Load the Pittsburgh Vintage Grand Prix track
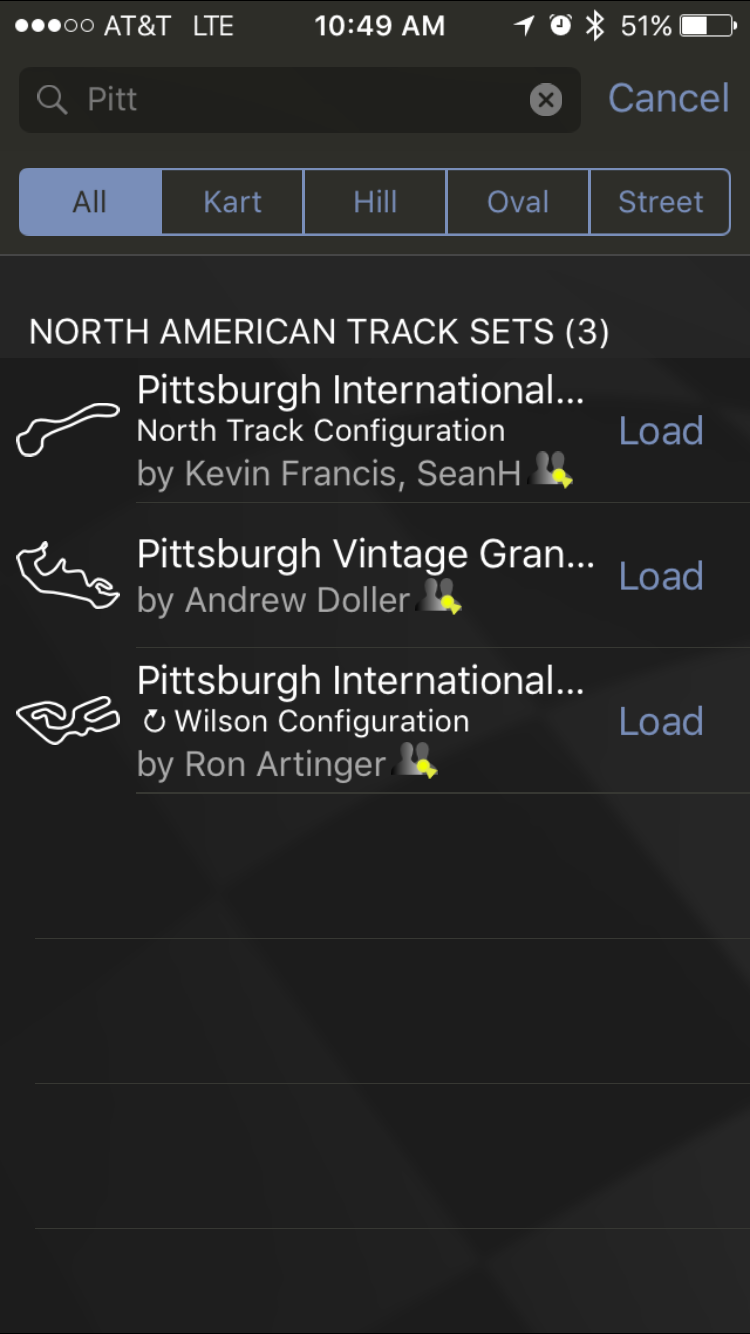This screenshot has width=750, height=1334. 661,576
